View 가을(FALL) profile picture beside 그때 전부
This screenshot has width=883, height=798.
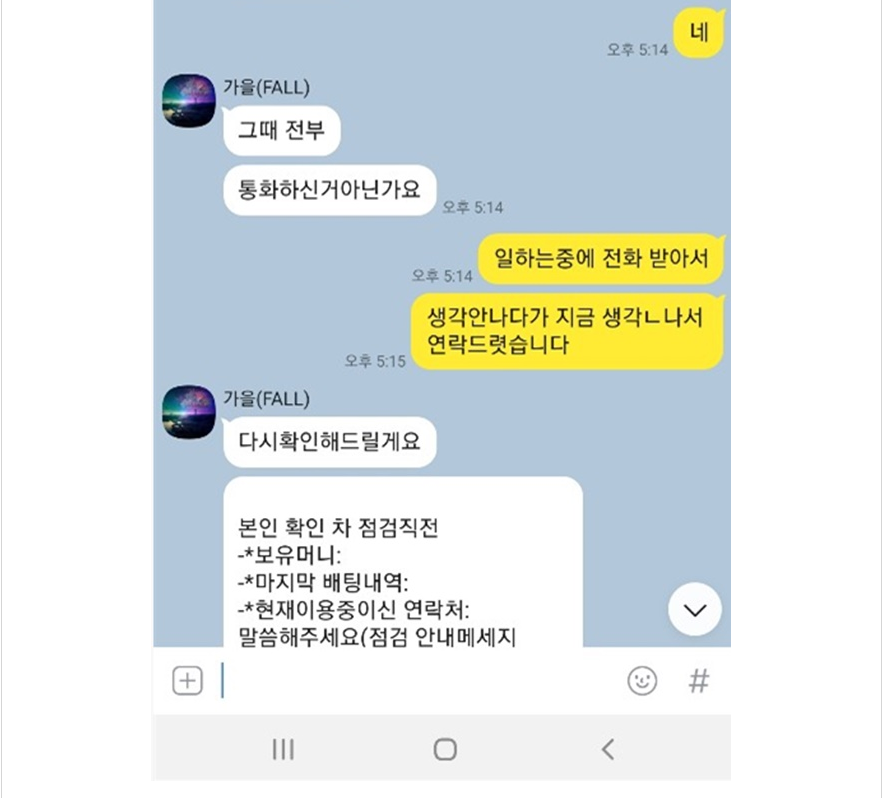[x=189, y=100]
